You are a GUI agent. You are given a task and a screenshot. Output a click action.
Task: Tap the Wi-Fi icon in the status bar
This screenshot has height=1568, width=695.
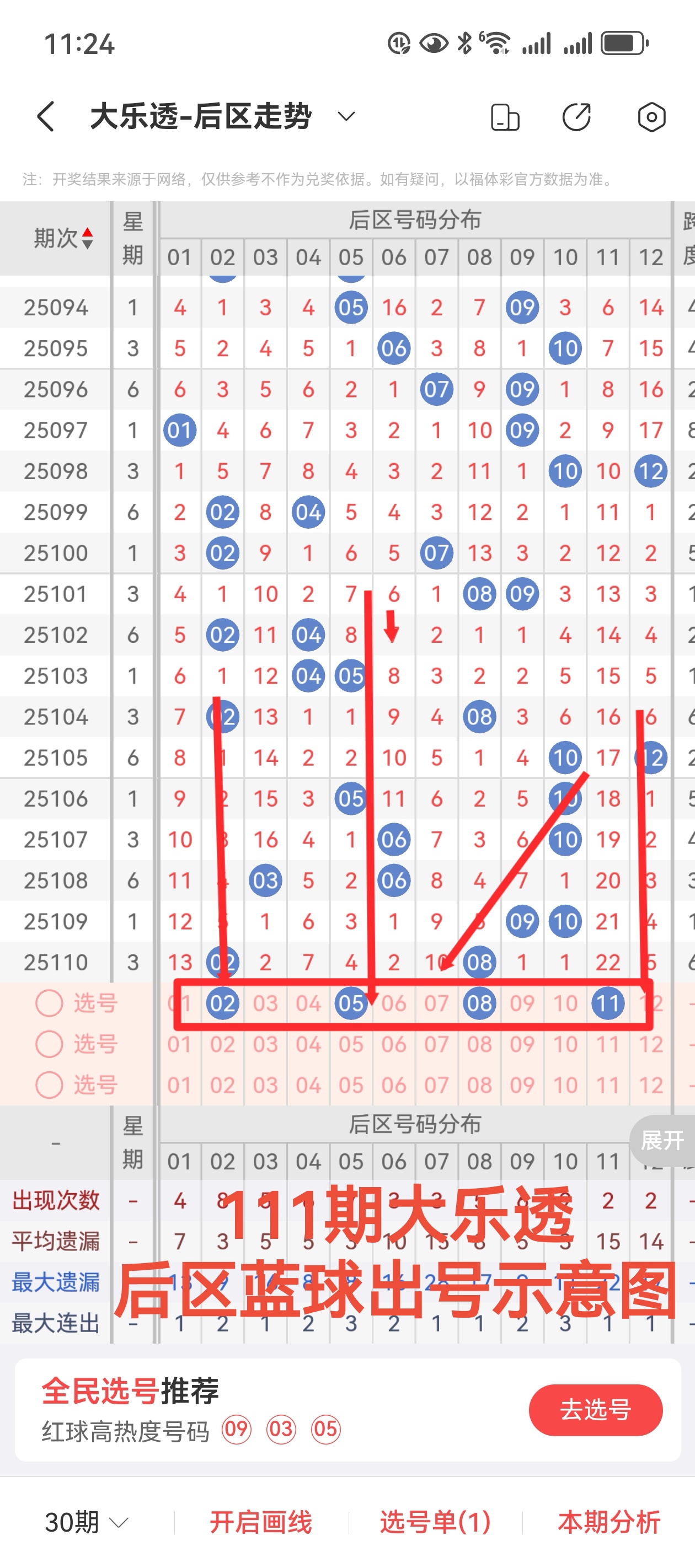pos(496,42)
